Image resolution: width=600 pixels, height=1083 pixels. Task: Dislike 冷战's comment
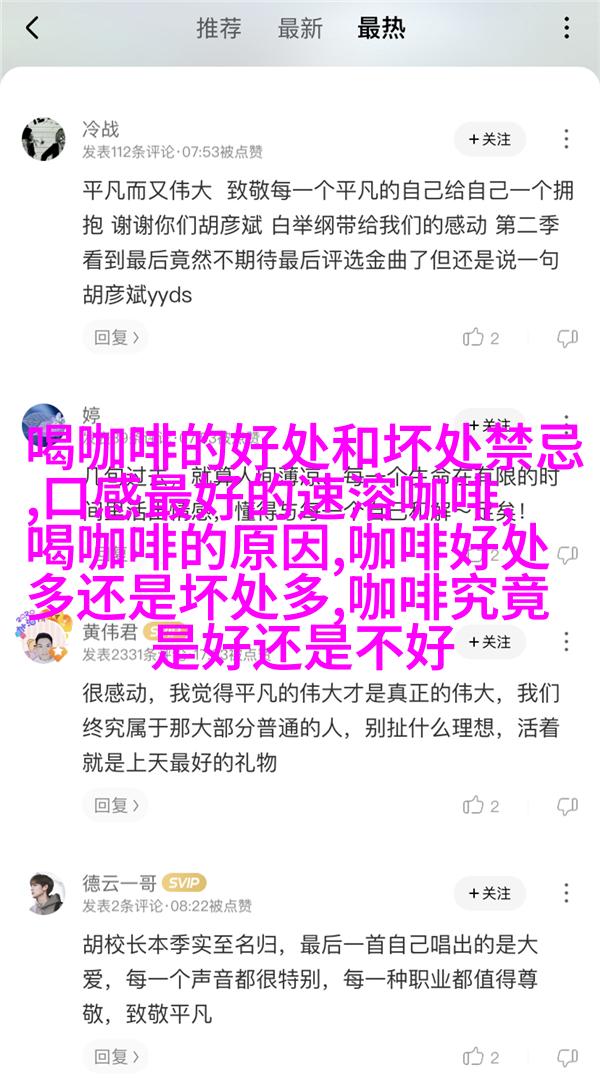[567, 338]
